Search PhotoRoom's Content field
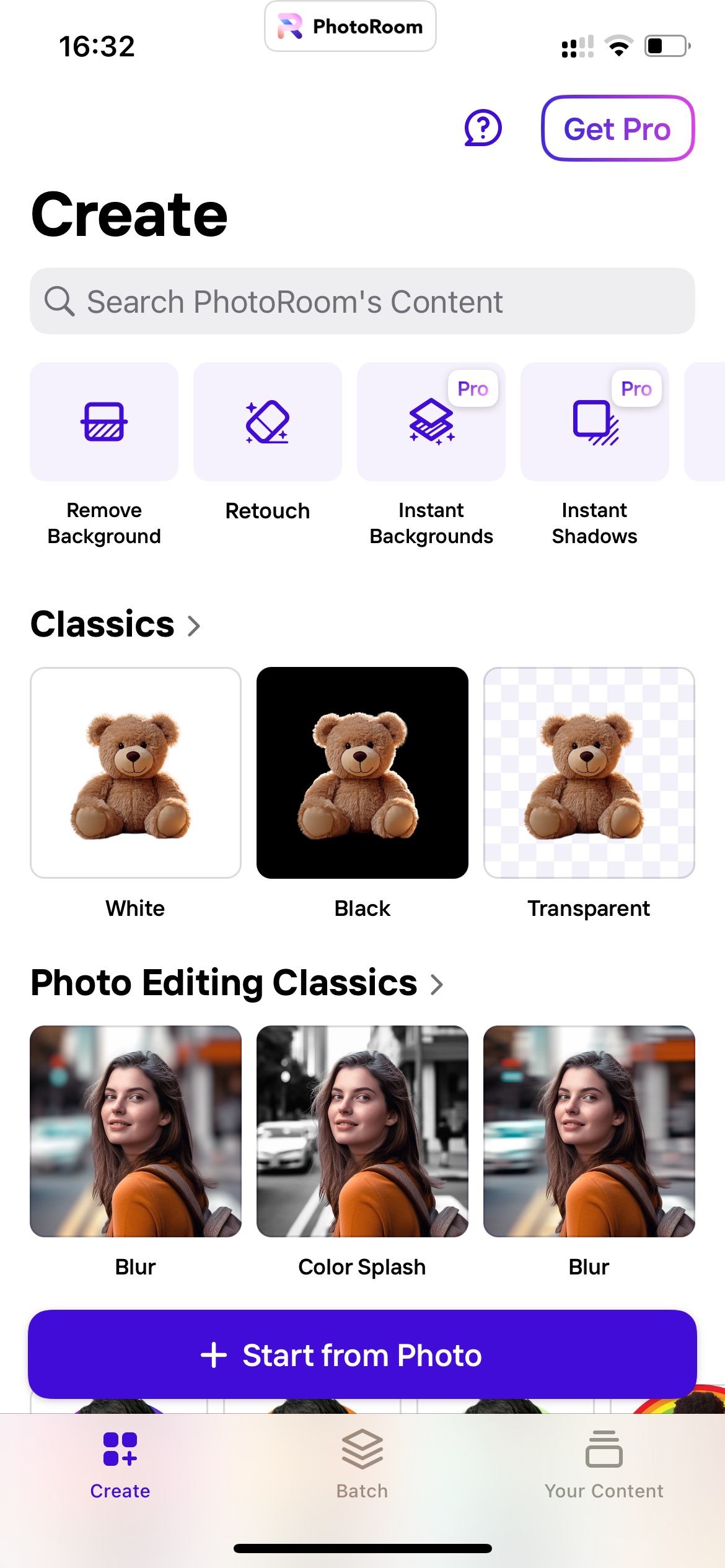Screen dimensions: 725x1568 (362, 301)
